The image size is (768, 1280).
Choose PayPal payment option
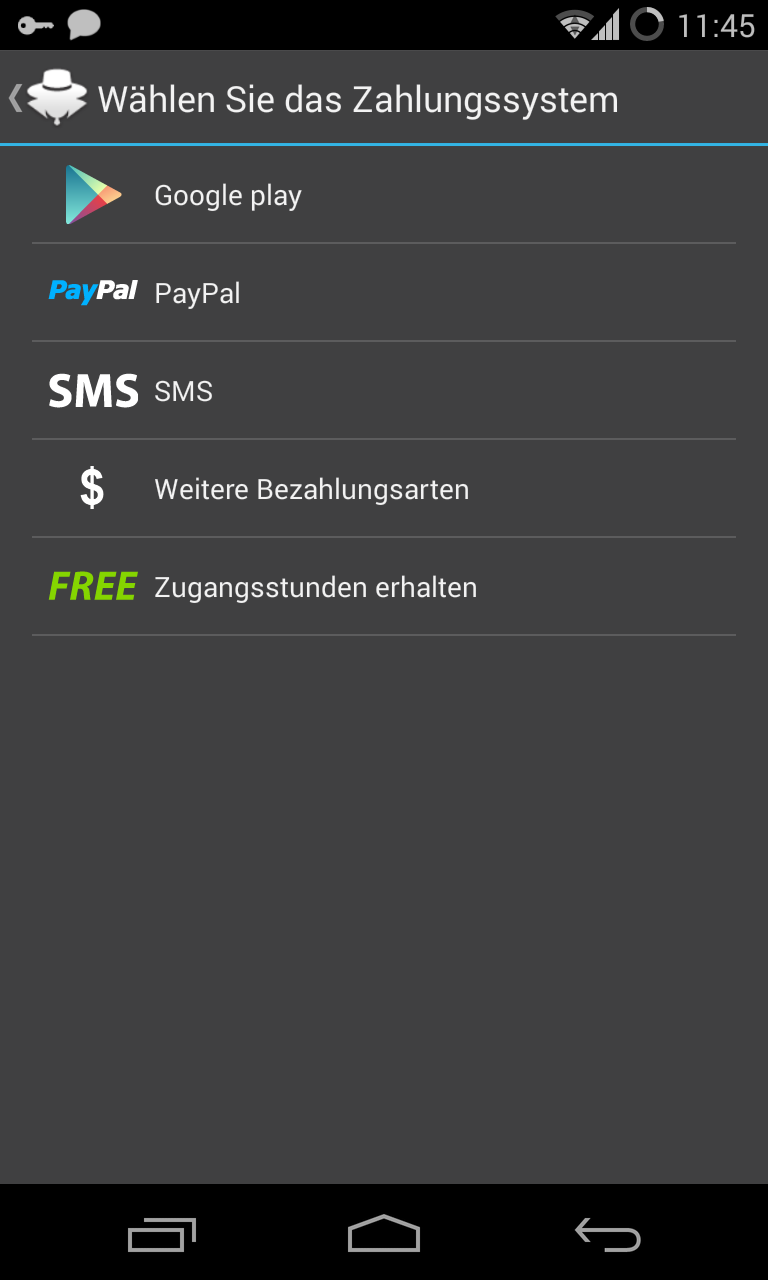[x=384, y=293]
